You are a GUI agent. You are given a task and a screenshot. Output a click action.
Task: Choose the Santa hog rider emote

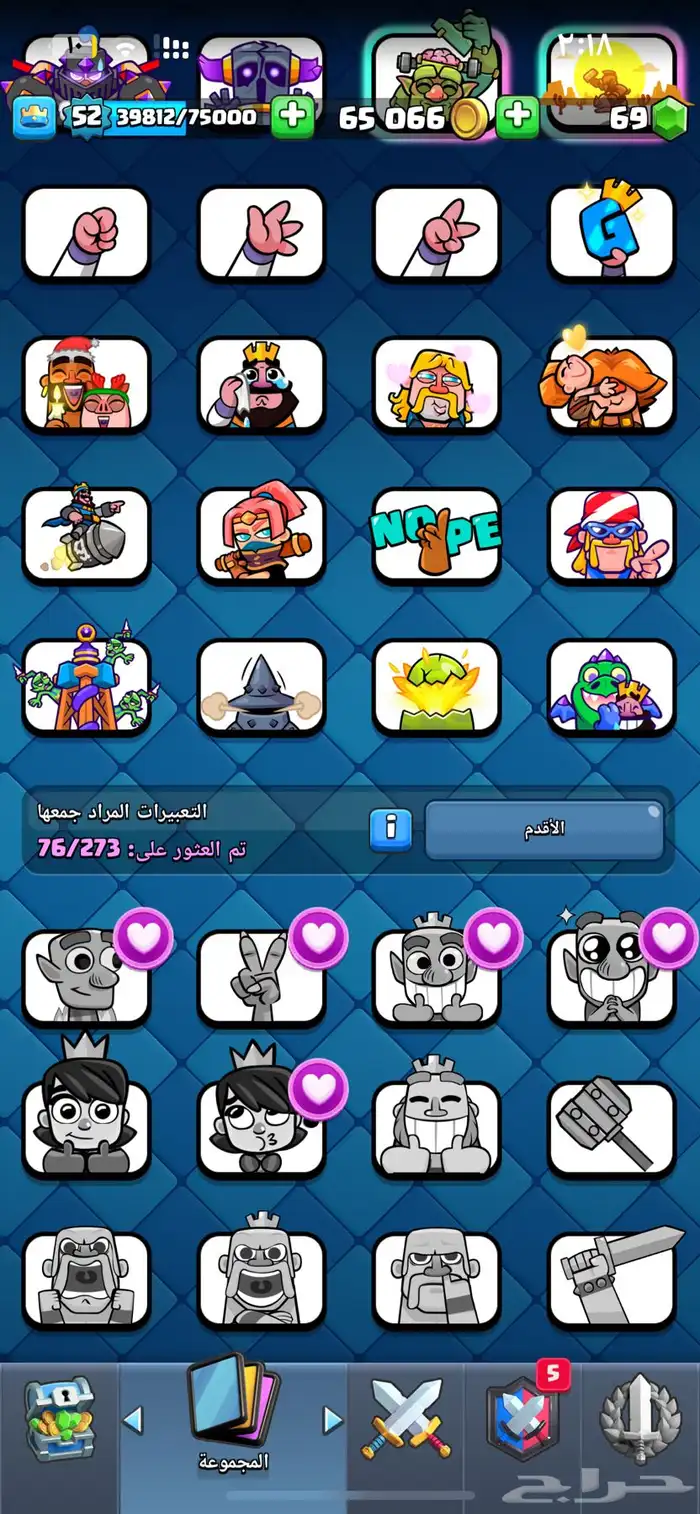(x=86, y=384)
